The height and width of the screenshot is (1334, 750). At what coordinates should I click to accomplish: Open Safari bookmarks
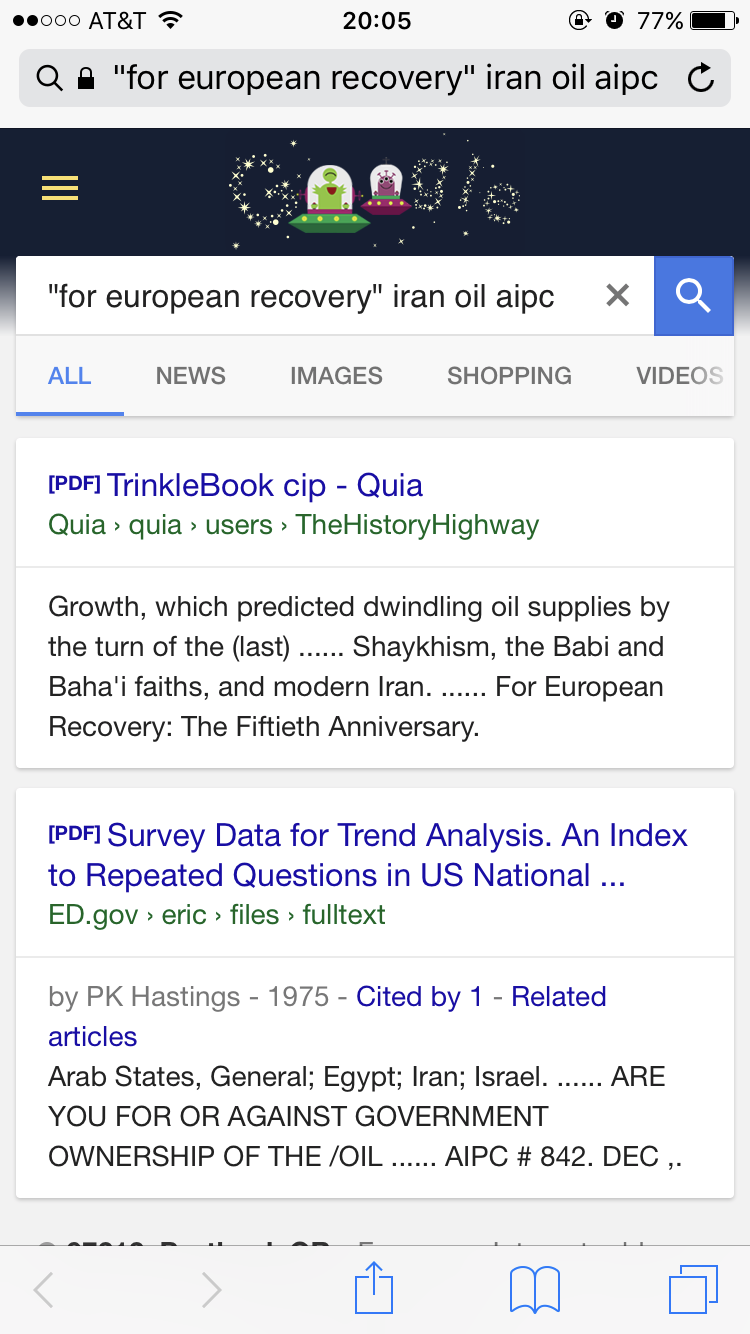point(535,1289)
